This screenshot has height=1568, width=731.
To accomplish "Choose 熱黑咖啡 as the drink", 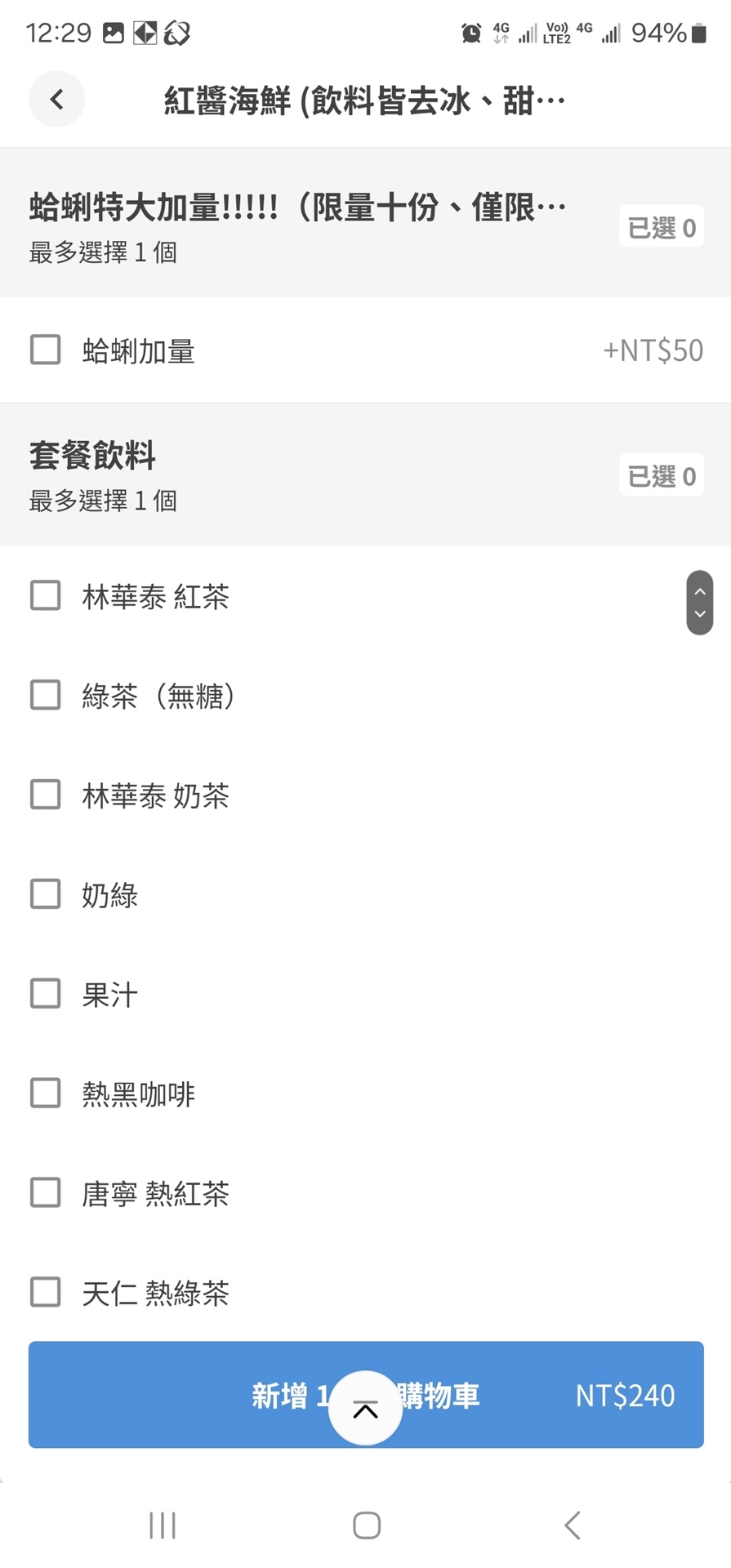I will tap(45, 1093).
